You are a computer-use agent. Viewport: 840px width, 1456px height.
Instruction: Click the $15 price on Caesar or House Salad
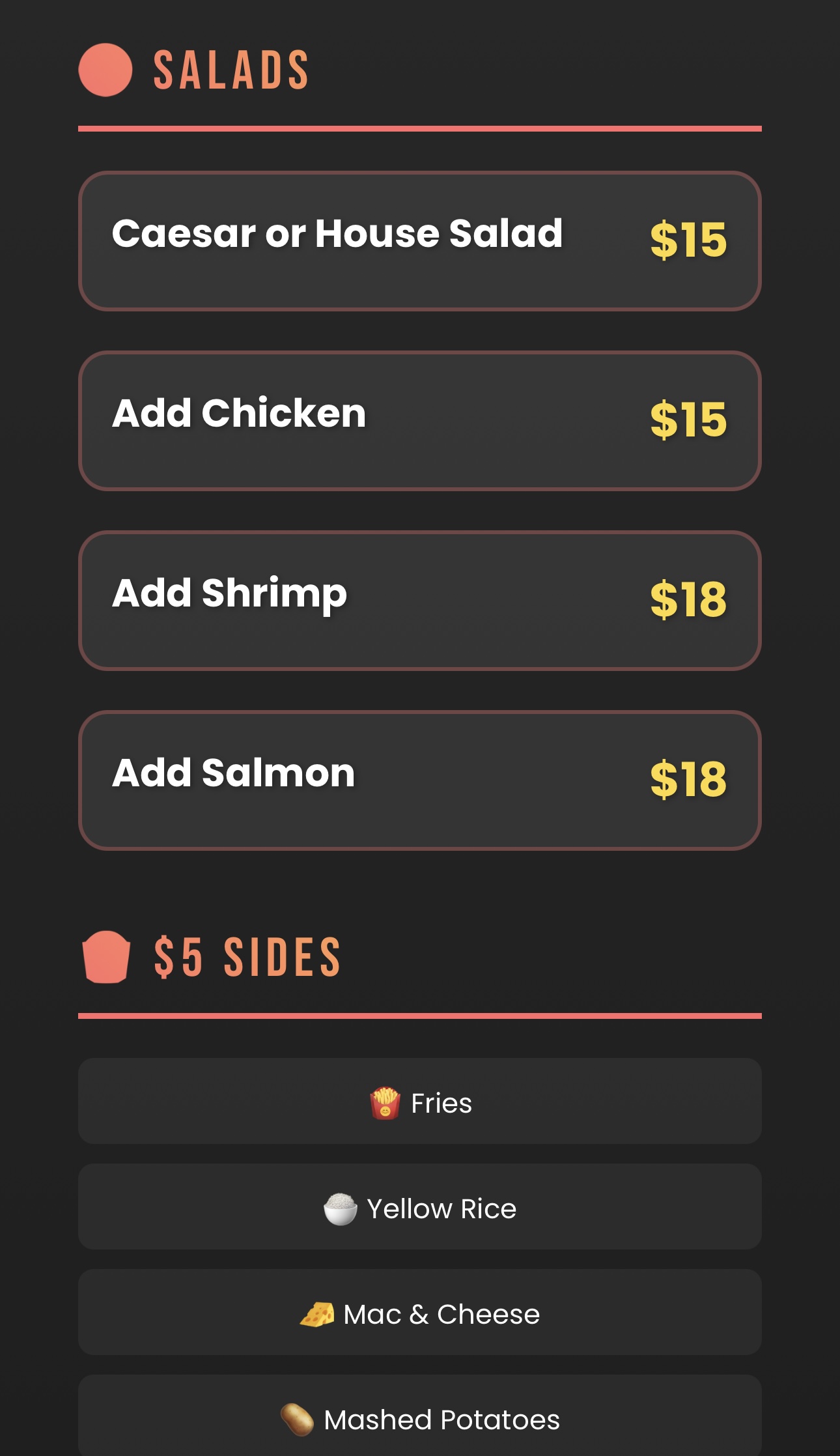pyautogui.click(x=687, y=239)
